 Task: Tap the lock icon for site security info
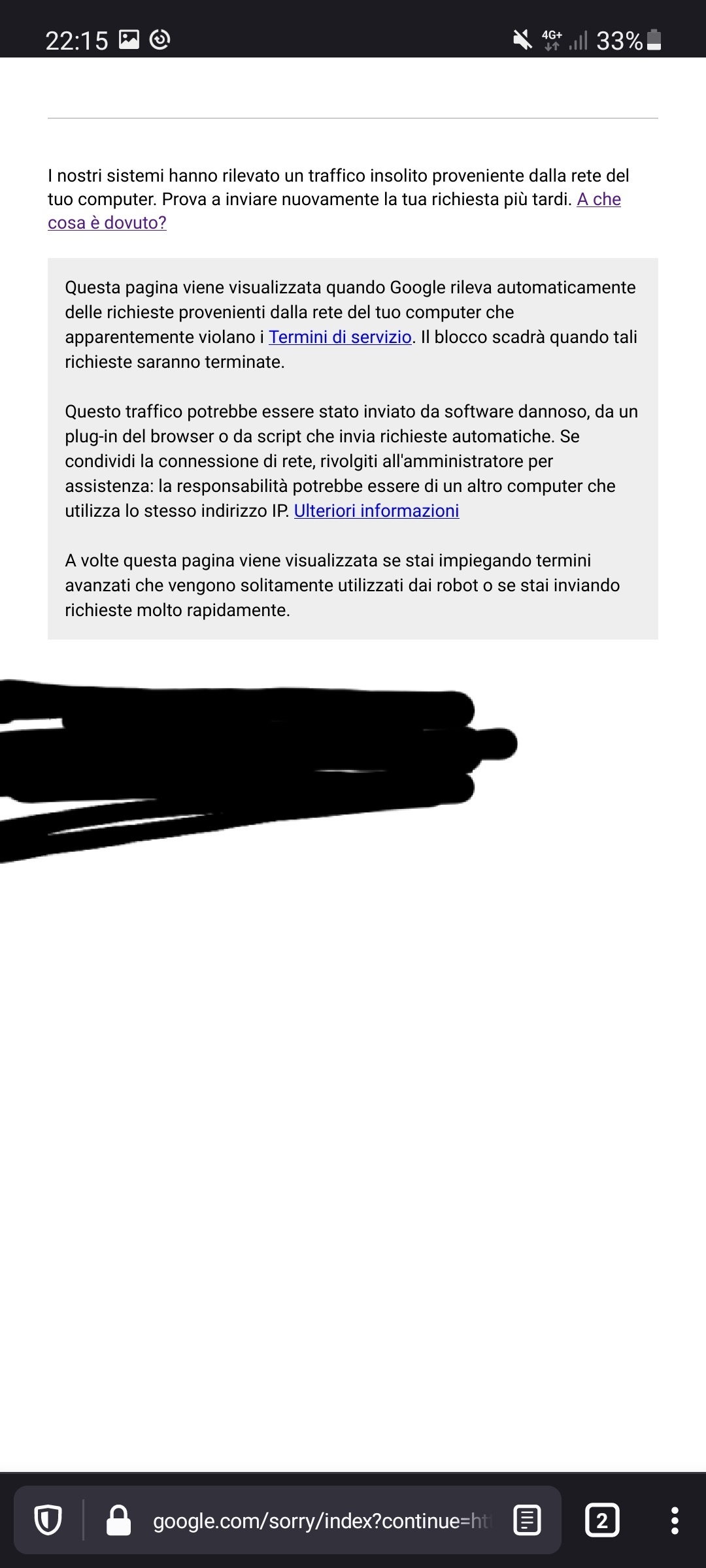(x=118, y=1520)
